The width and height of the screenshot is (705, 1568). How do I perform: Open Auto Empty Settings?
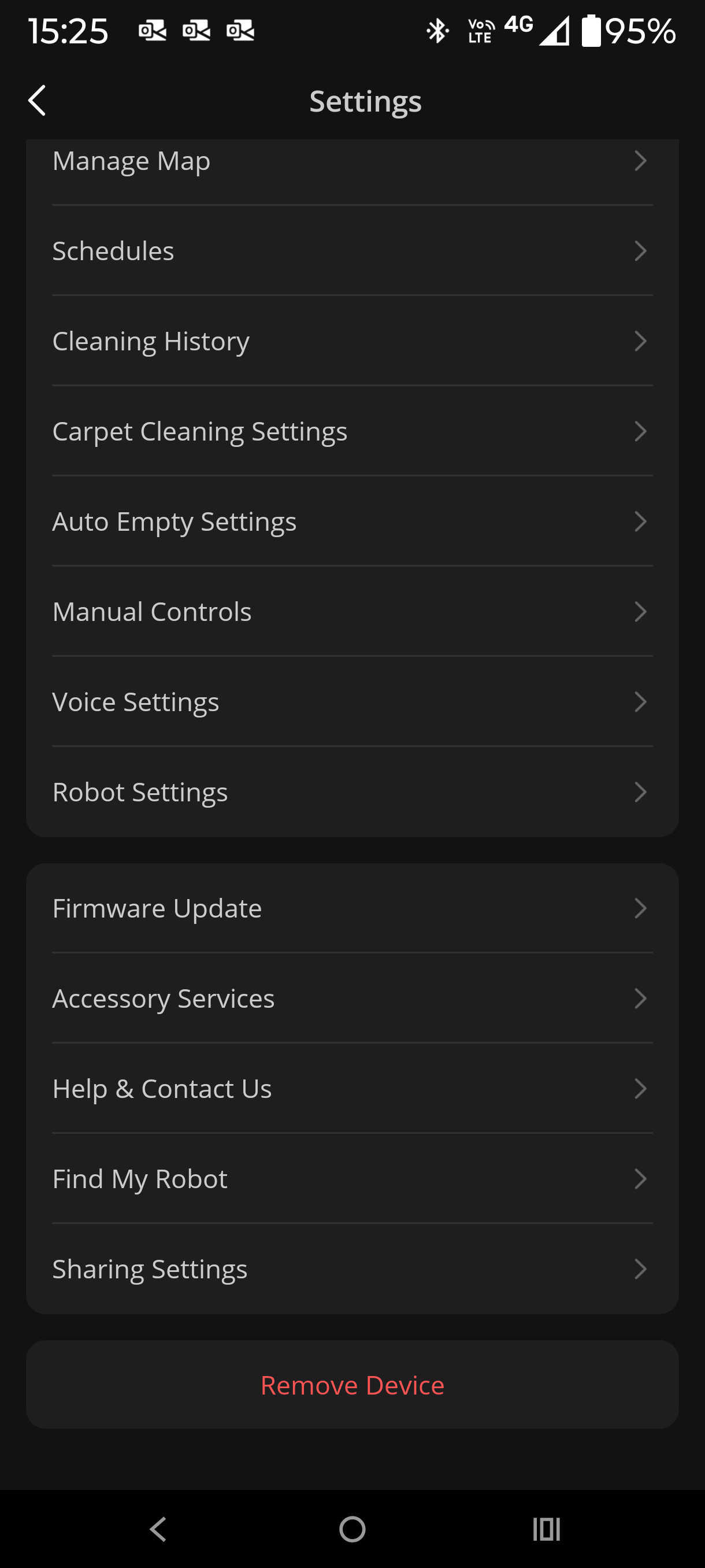[351, 521]
